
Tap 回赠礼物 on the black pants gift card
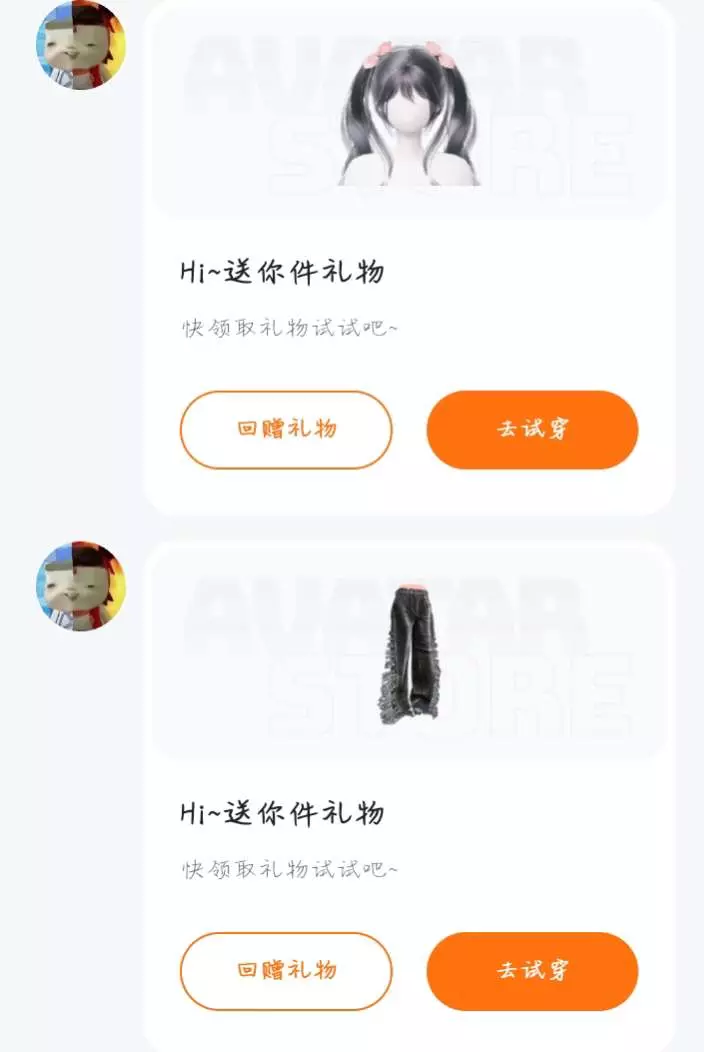pos(286,971)
